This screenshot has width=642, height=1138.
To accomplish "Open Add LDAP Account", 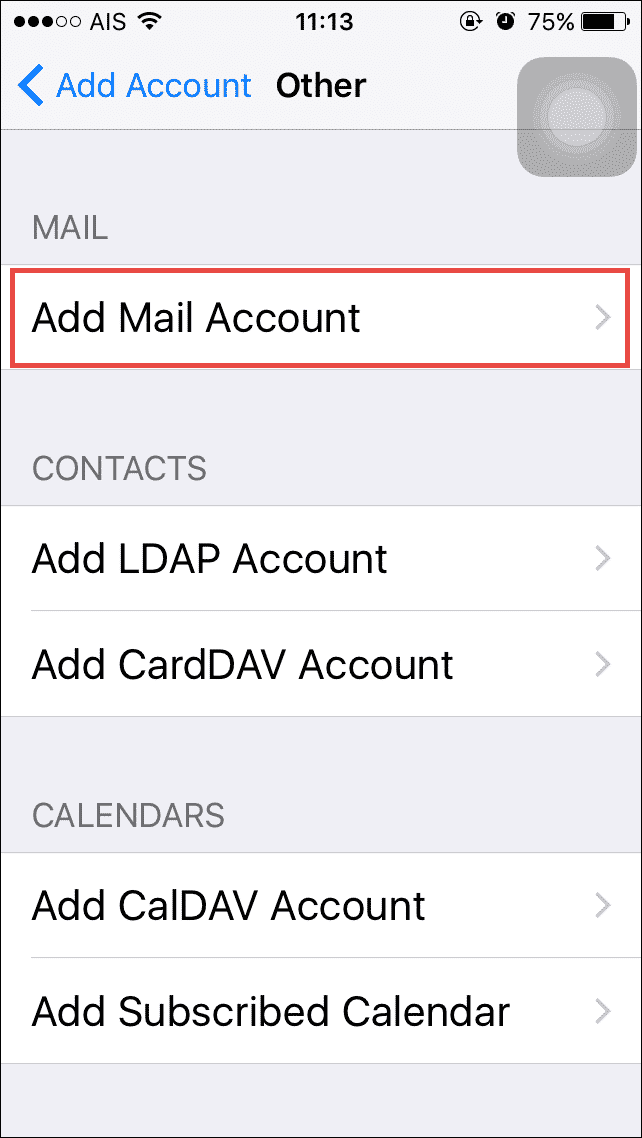I will point(320,558).
